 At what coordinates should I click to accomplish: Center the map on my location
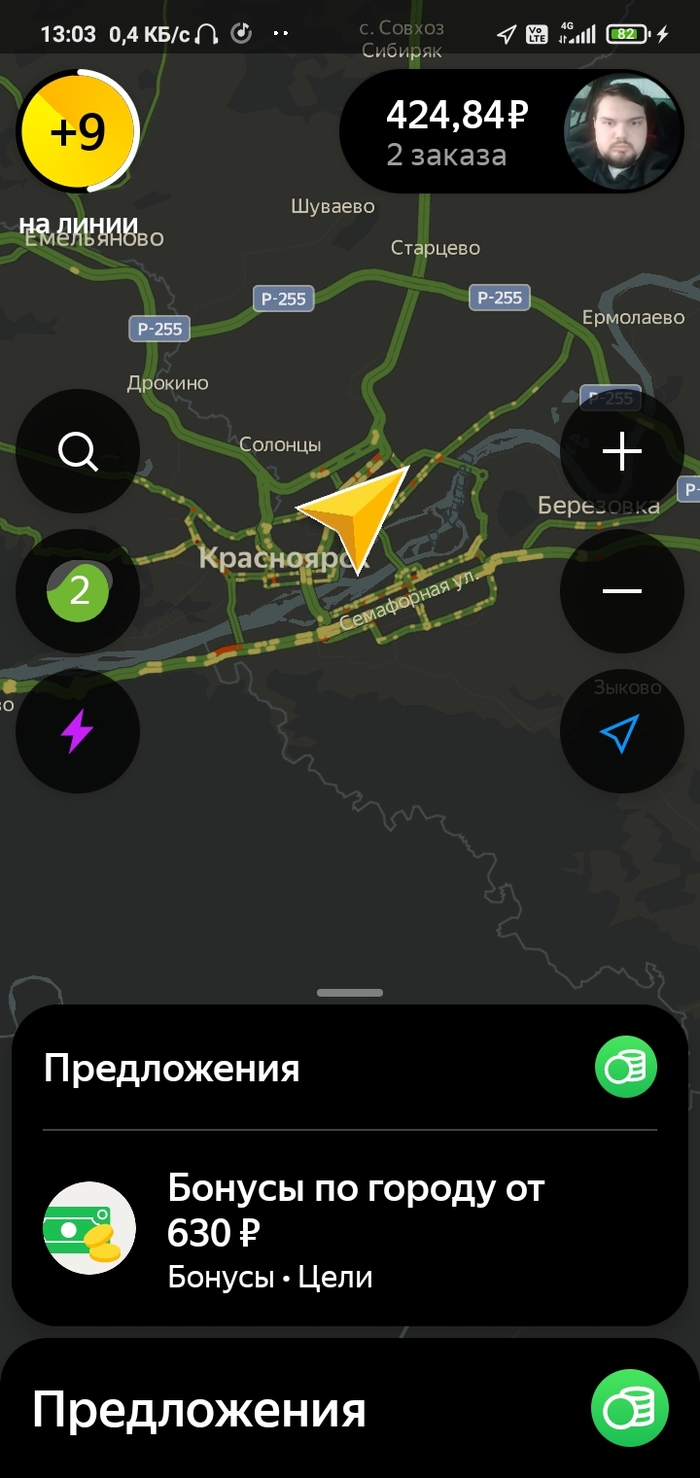pyautogui.click(x=621, y=732)
